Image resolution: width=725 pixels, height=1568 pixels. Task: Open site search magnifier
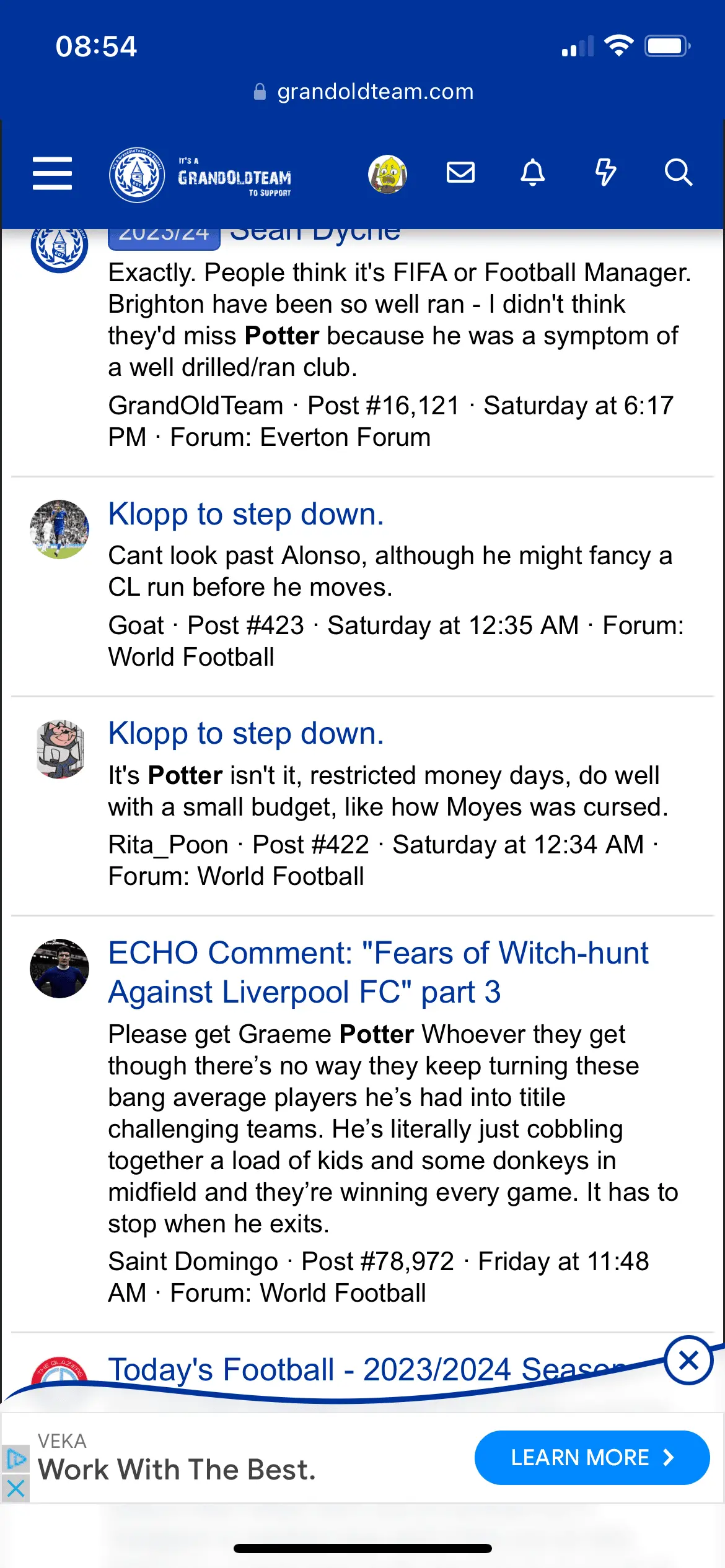(678, 172)
